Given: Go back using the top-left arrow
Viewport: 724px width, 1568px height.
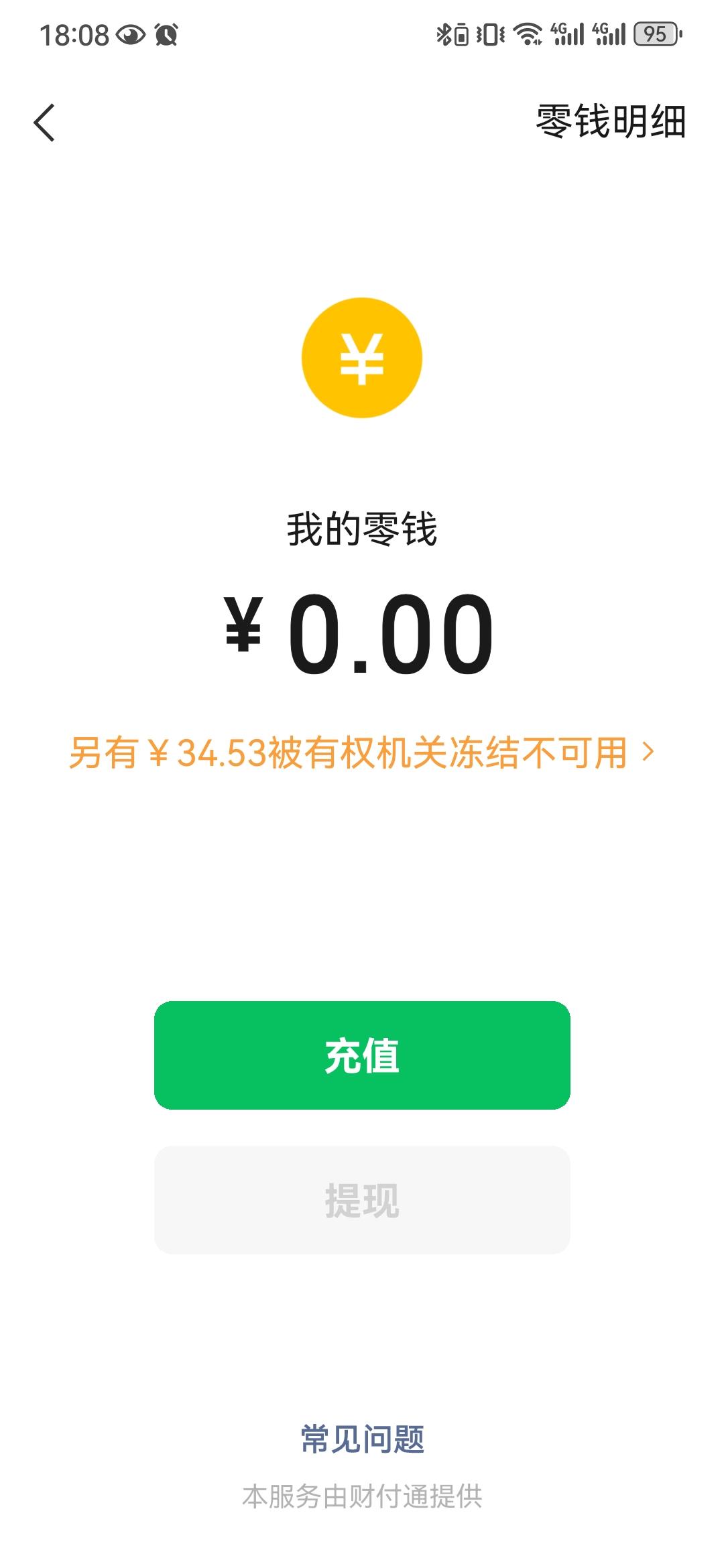Looking at the screenshot, I should coord(44,123).
